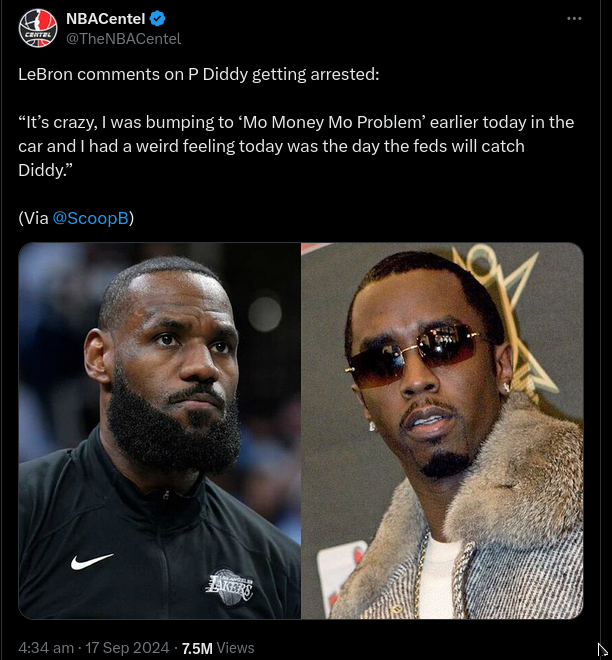Viewport: 612px width, 660px height.
Task: Enlarge the right photo in the tweet
Action: [x=442, y=430]
